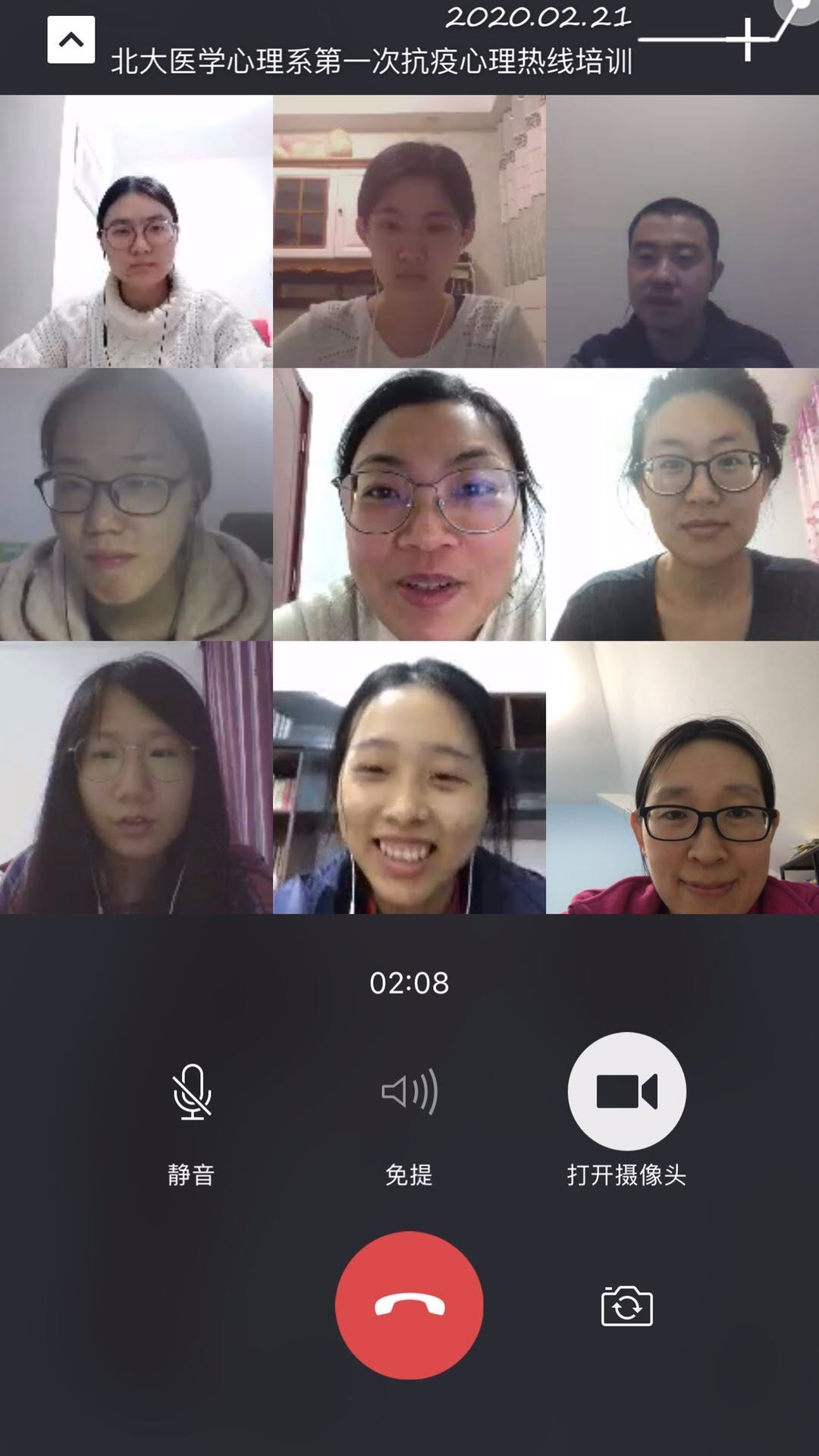The width and height of the screenshot is (819, 1456).
Task: Mute your microphone (静音)
Action: click(x=192, y=1092)
